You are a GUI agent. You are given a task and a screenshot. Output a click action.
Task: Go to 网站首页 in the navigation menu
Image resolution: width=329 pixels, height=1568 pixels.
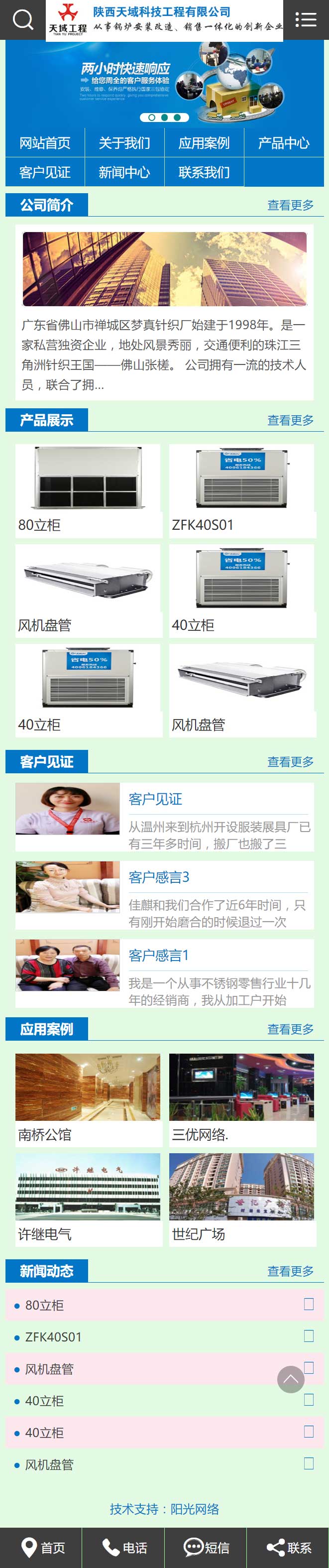tap(45, 143)
